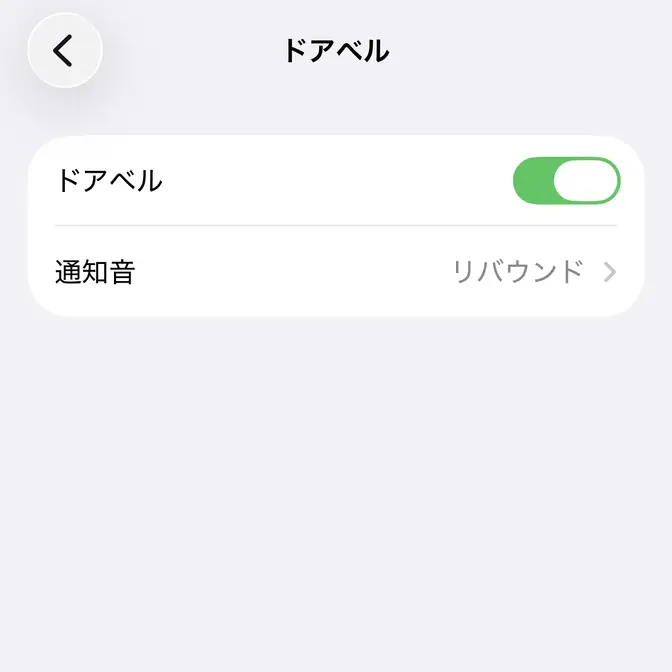The image size is (672, 672).
Task: Go back from the ドアベル screen
Action: pyautogui.click(x=65, y=51)
